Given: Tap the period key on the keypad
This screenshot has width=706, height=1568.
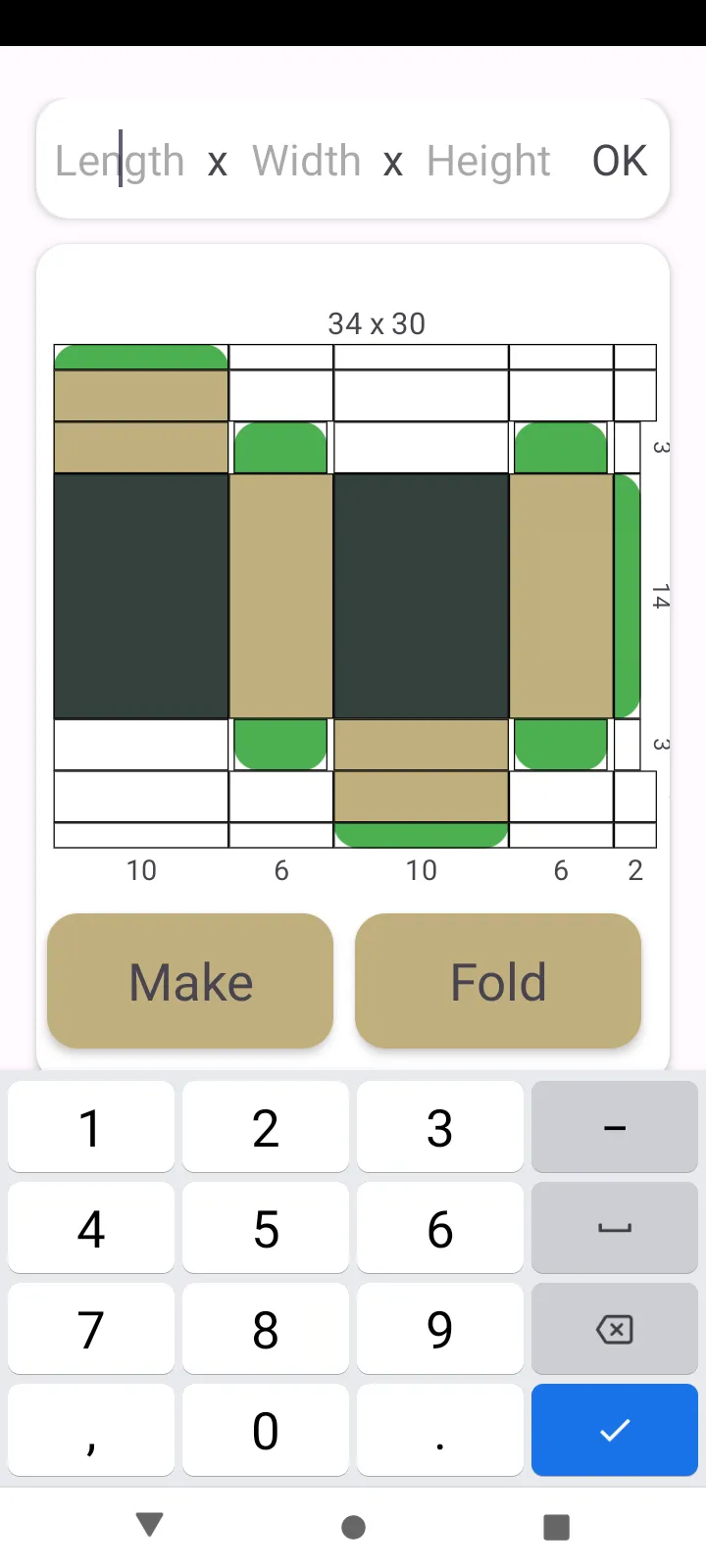Looking at the screenshot, I should point(439,1430).
